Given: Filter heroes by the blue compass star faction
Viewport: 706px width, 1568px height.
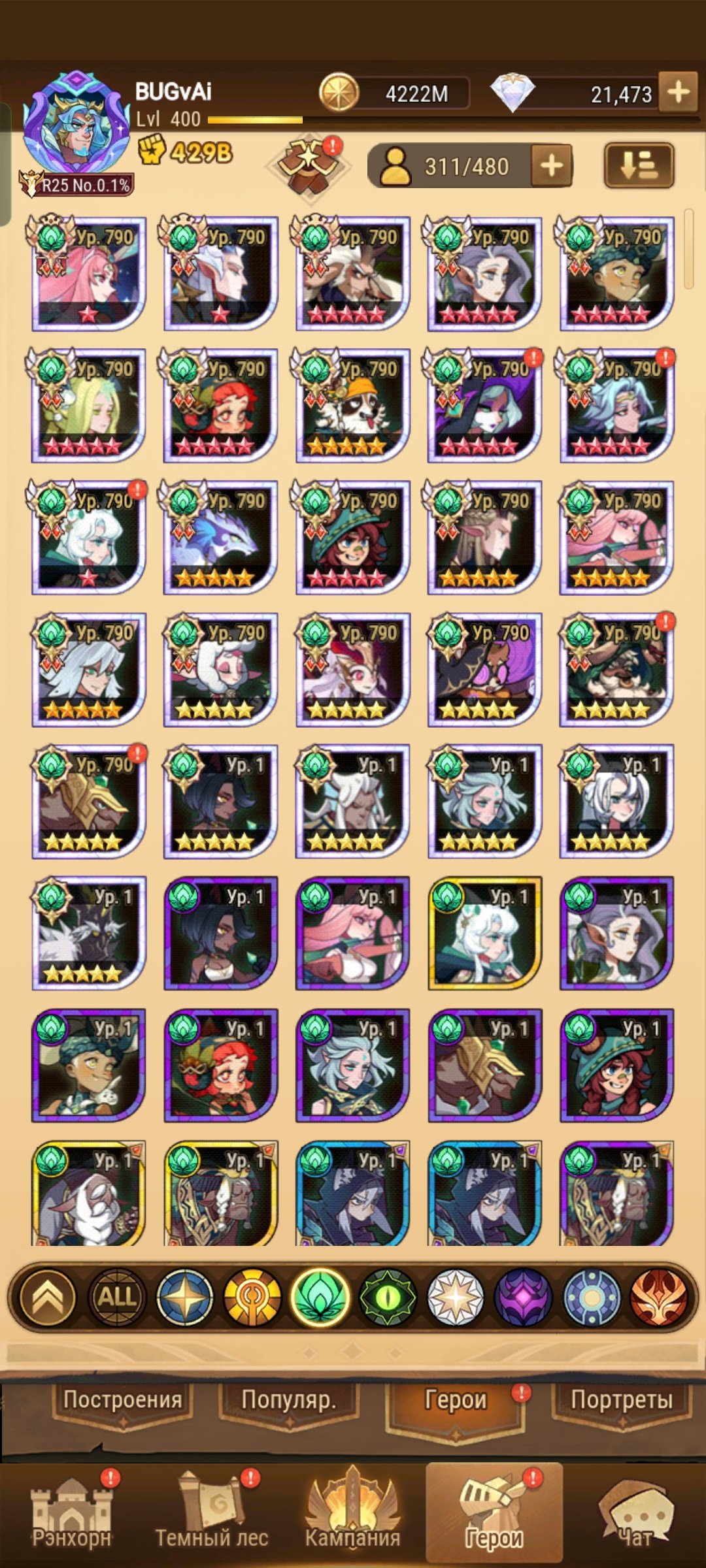Looking at the screenshot, I should pyautogui.click(x=185, y=1297).
